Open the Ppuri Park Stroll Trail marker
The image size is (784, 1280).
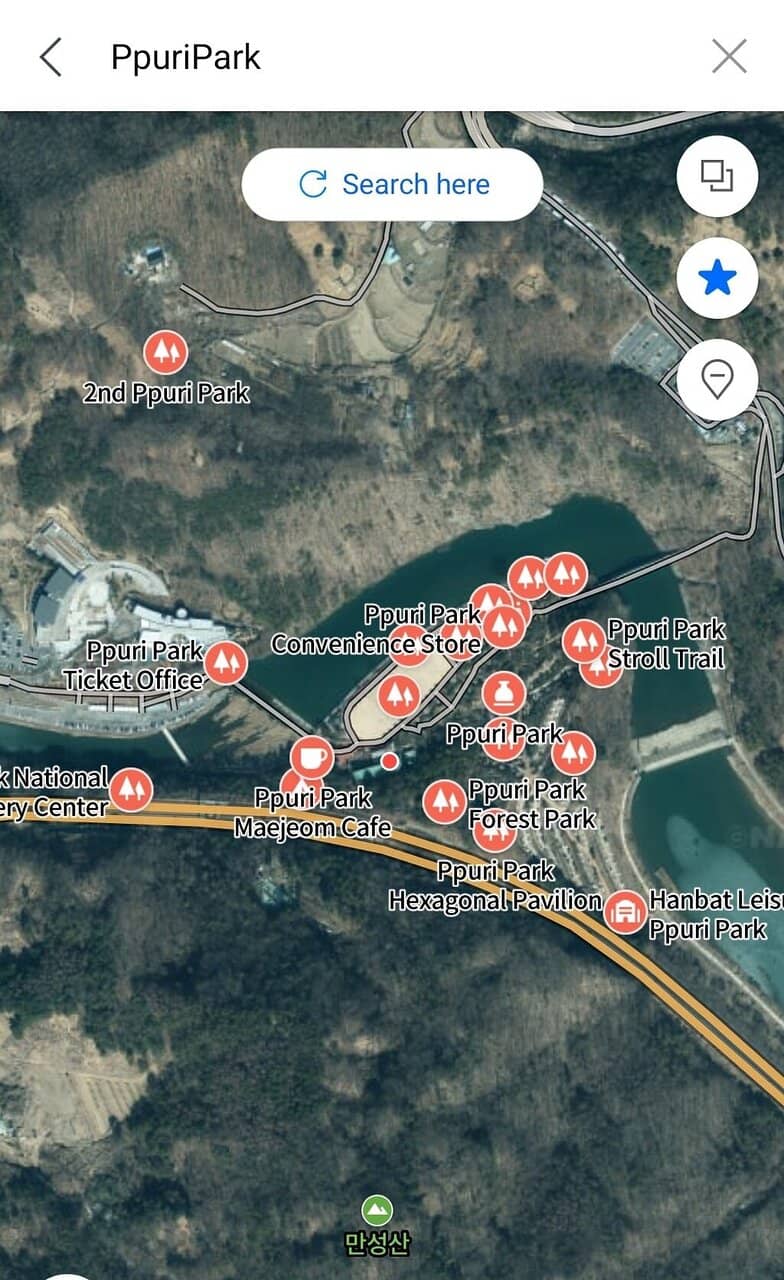(x=583, y=641)
